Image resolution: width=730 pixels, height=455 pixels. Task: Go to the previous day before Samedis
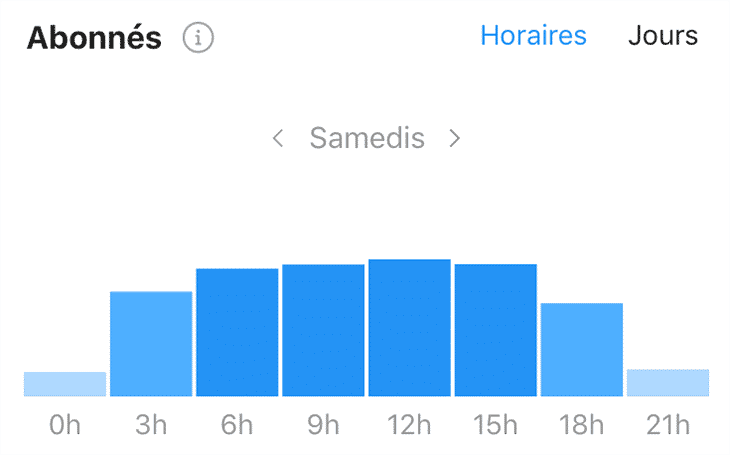[x=278, y=138]
